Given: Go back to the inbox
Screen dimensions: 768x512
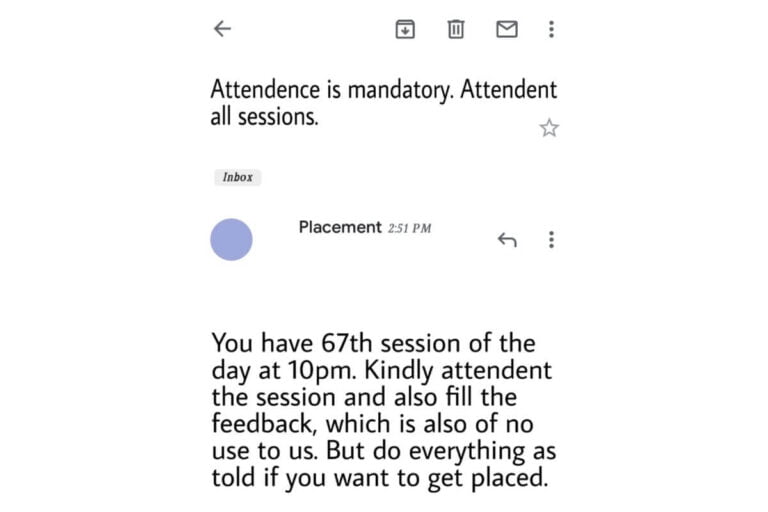Looking at the screenshot, I should coord(222,29).
